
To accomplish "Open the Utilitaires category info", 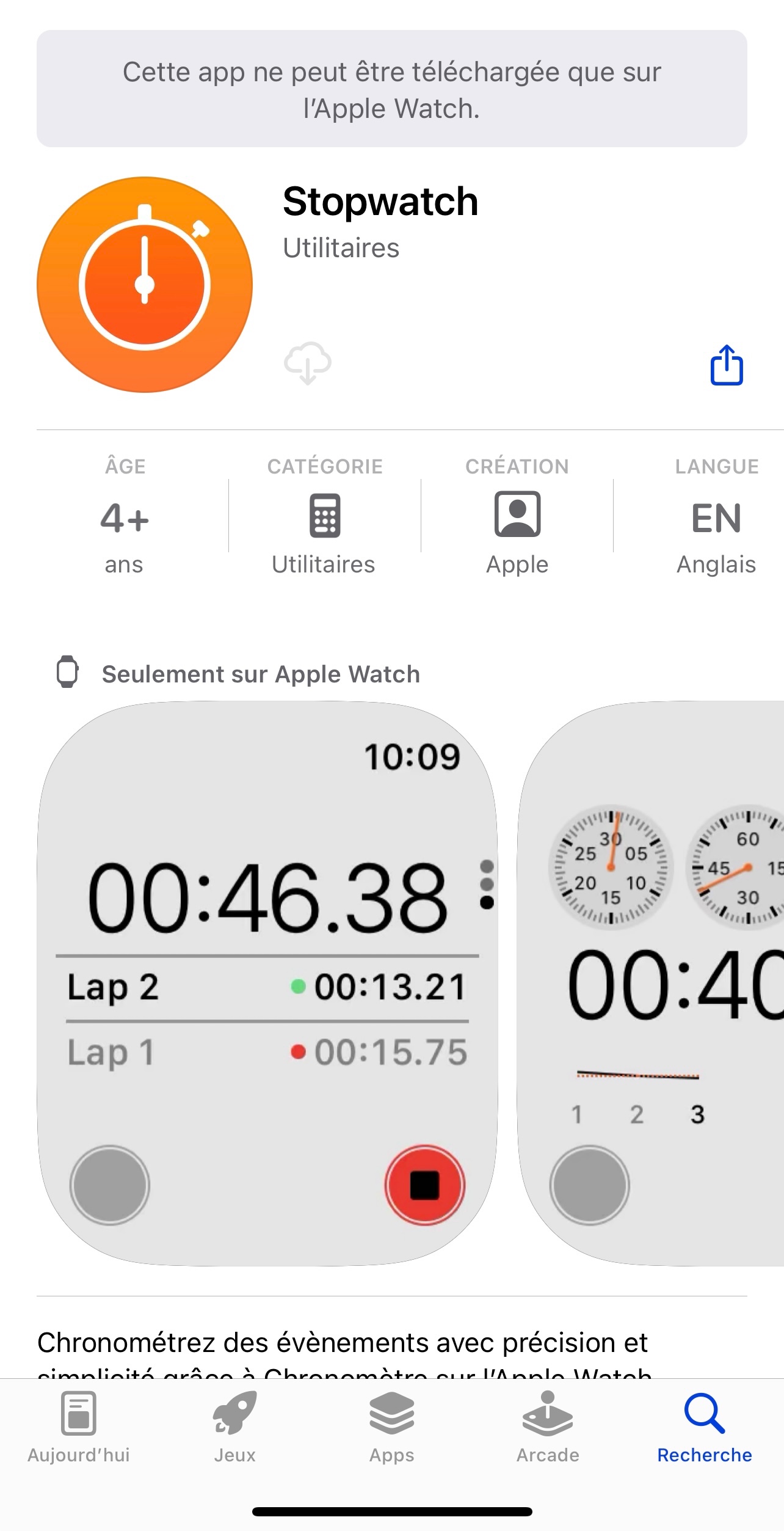I will point(324,516).
